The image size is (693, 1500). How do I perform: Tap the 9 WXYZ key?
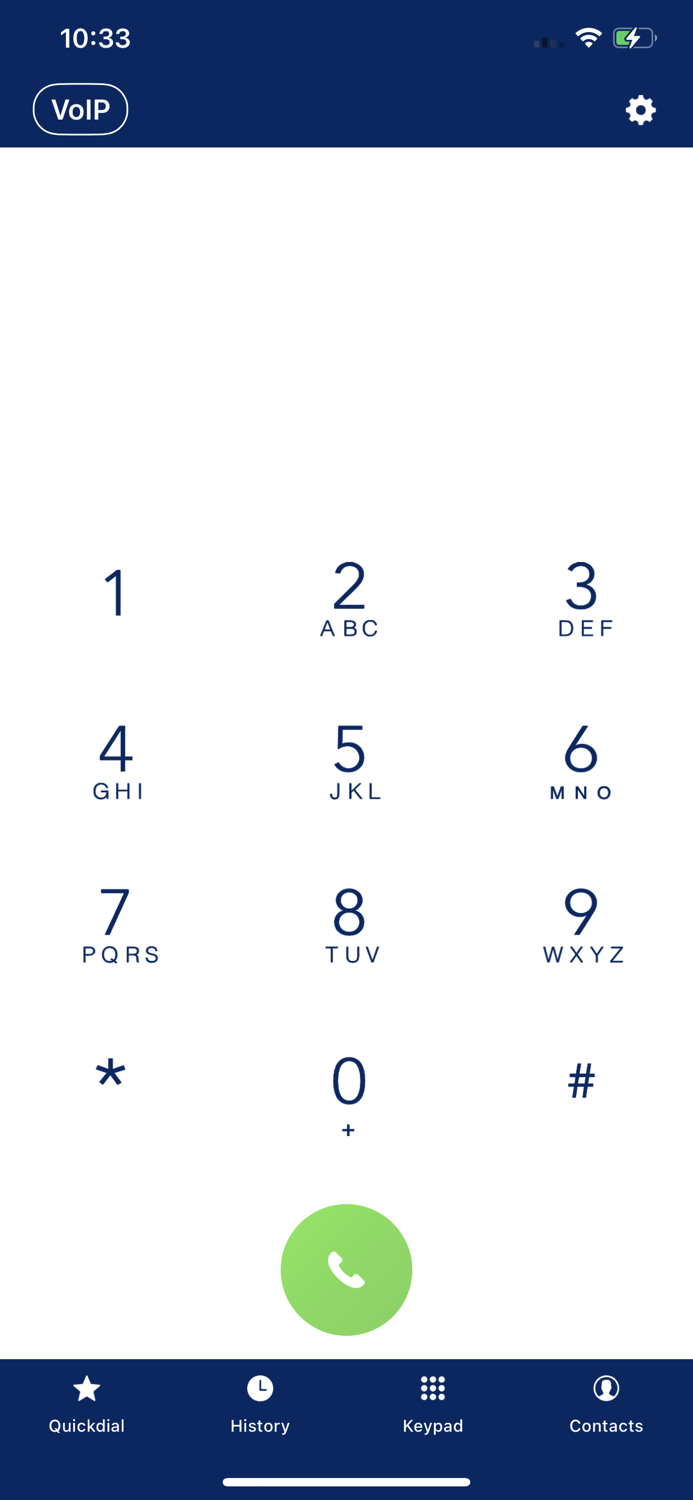[582, 925]
